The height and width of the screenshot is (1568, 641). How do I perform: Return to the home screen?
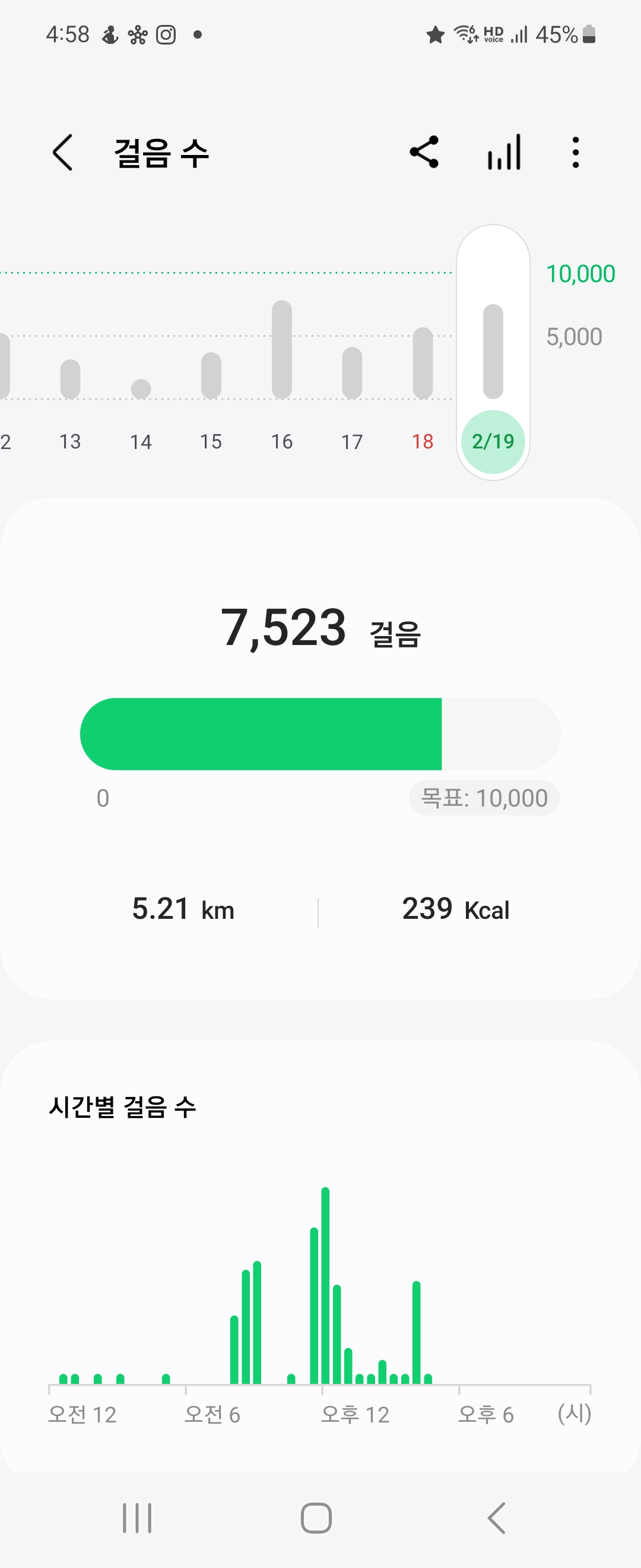[x=316, y=1518]
